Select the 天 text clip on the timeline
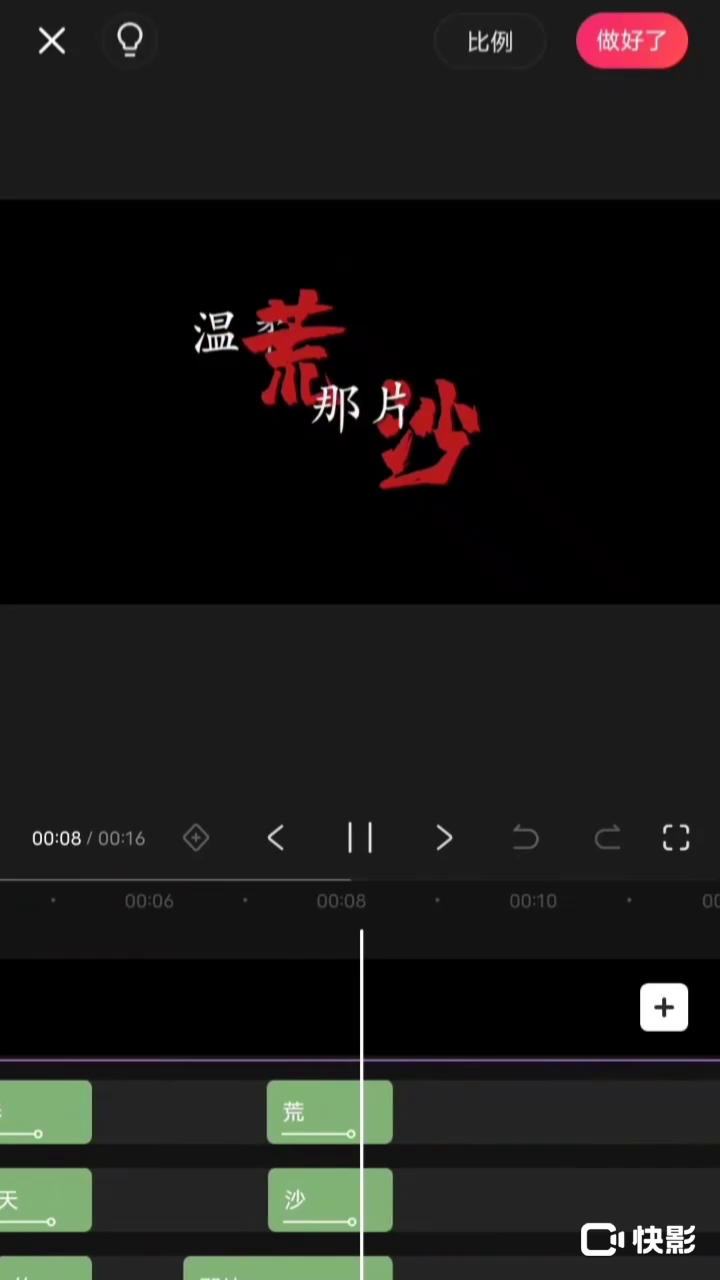This screenshot has width=720, height=1280. pyautogui.click(x=45, y=1200)
